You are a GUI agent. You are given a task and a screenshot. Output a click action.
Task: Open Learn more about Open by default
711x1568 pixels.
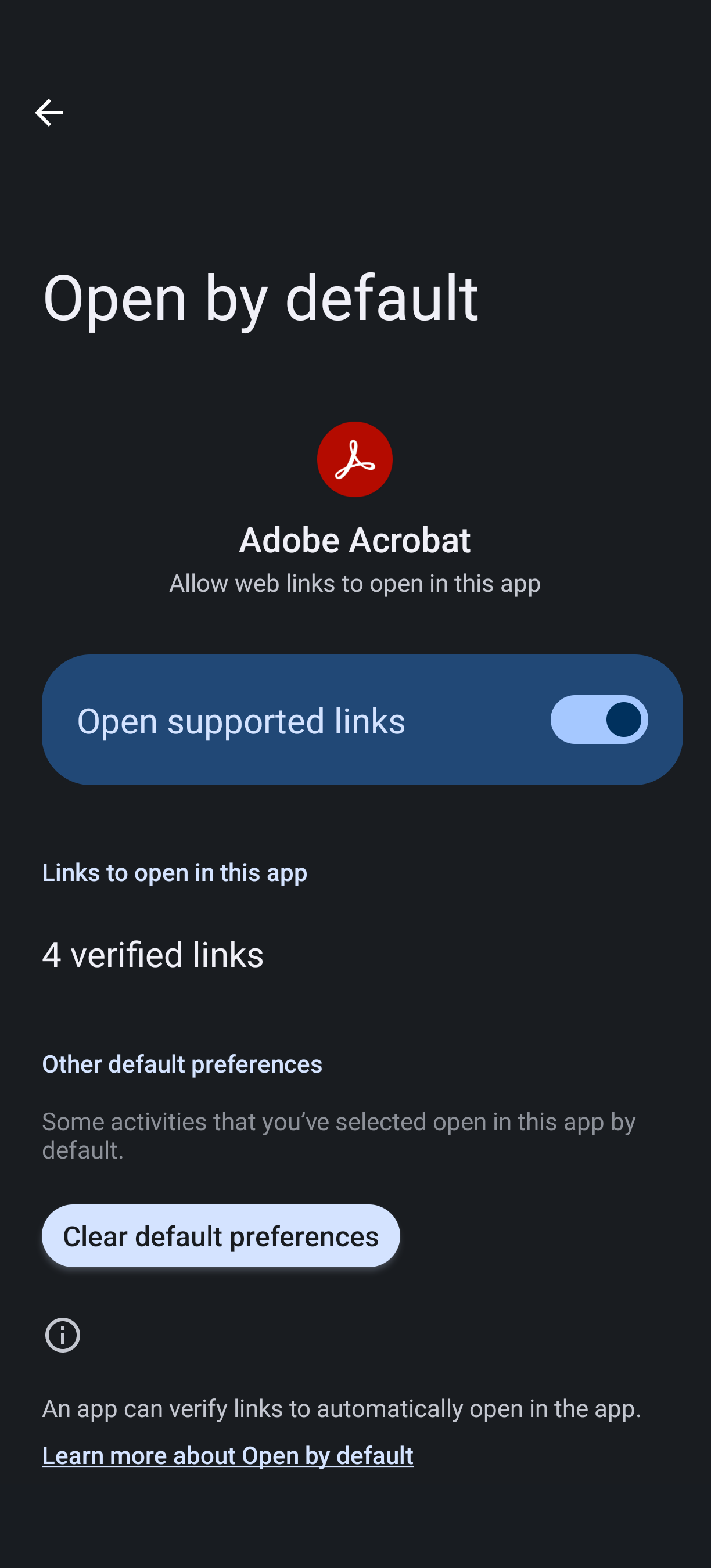click(x=228, y=1455)
